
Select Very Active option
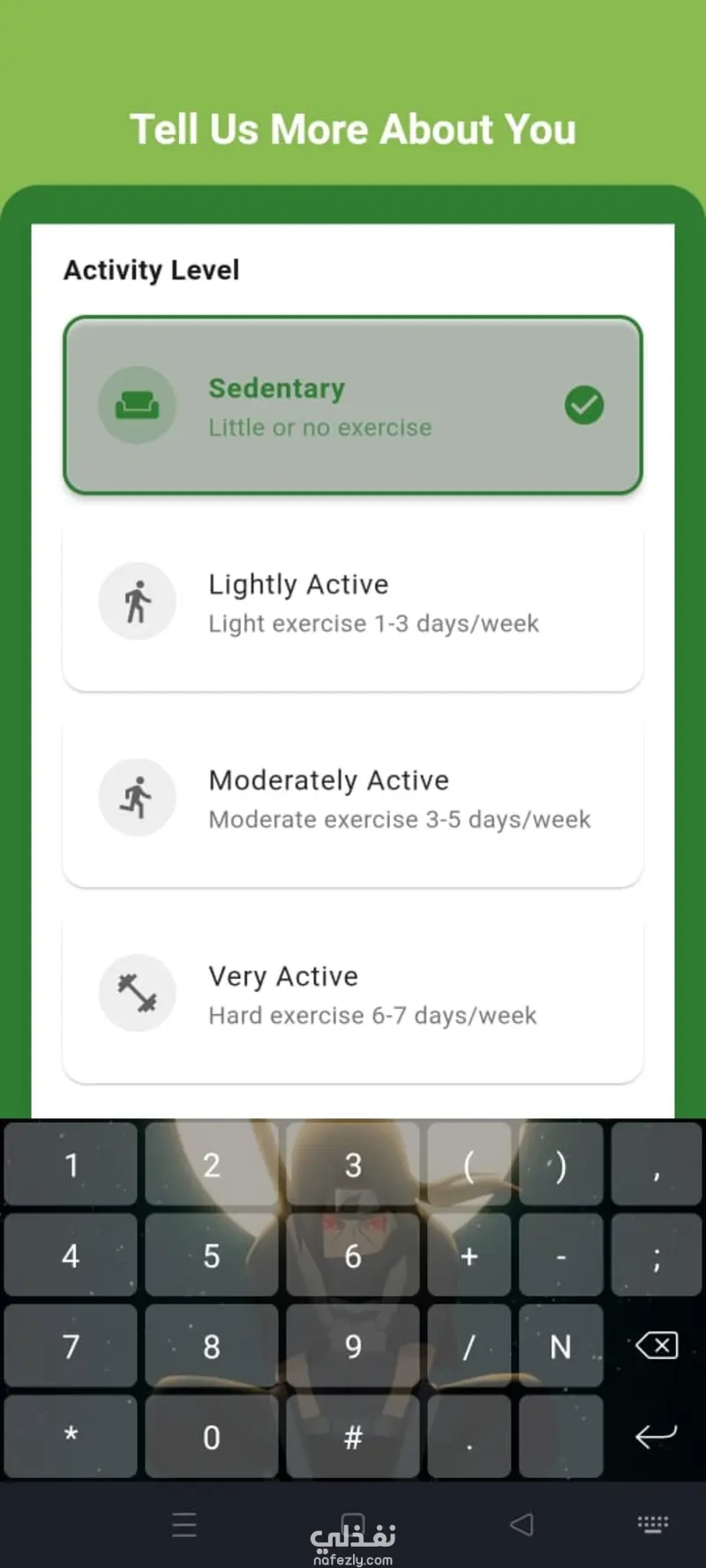[352, 995]
